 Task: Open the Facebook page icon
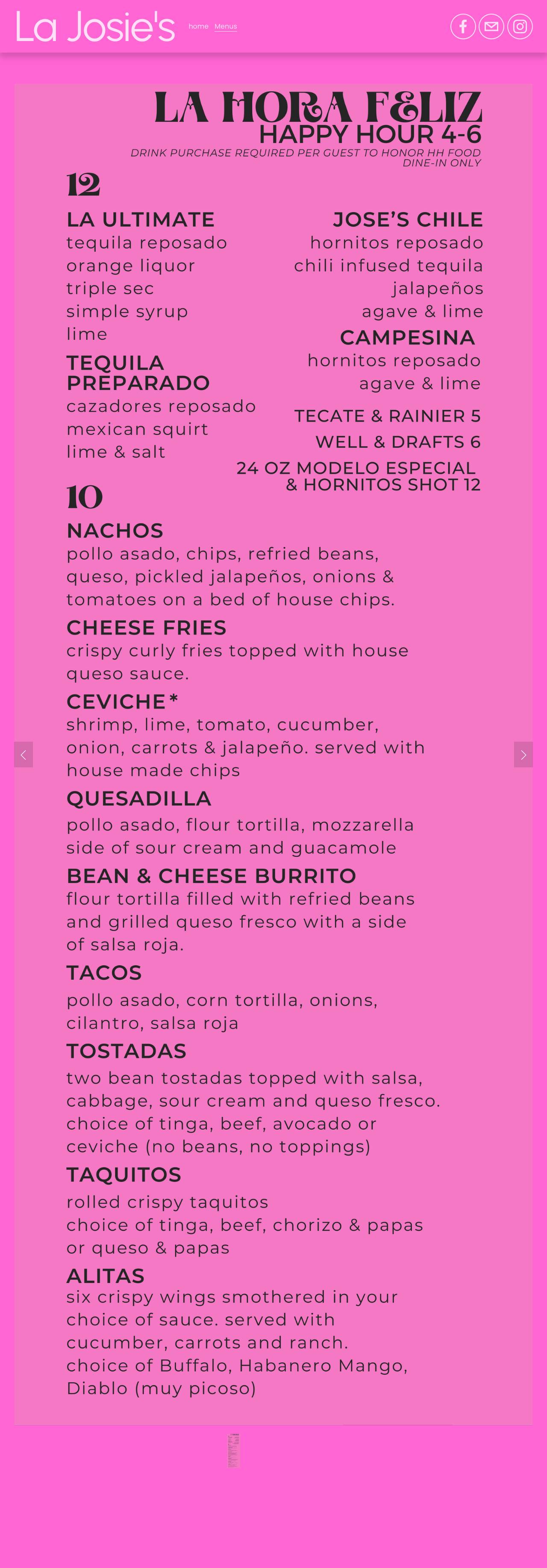[463, 26]
